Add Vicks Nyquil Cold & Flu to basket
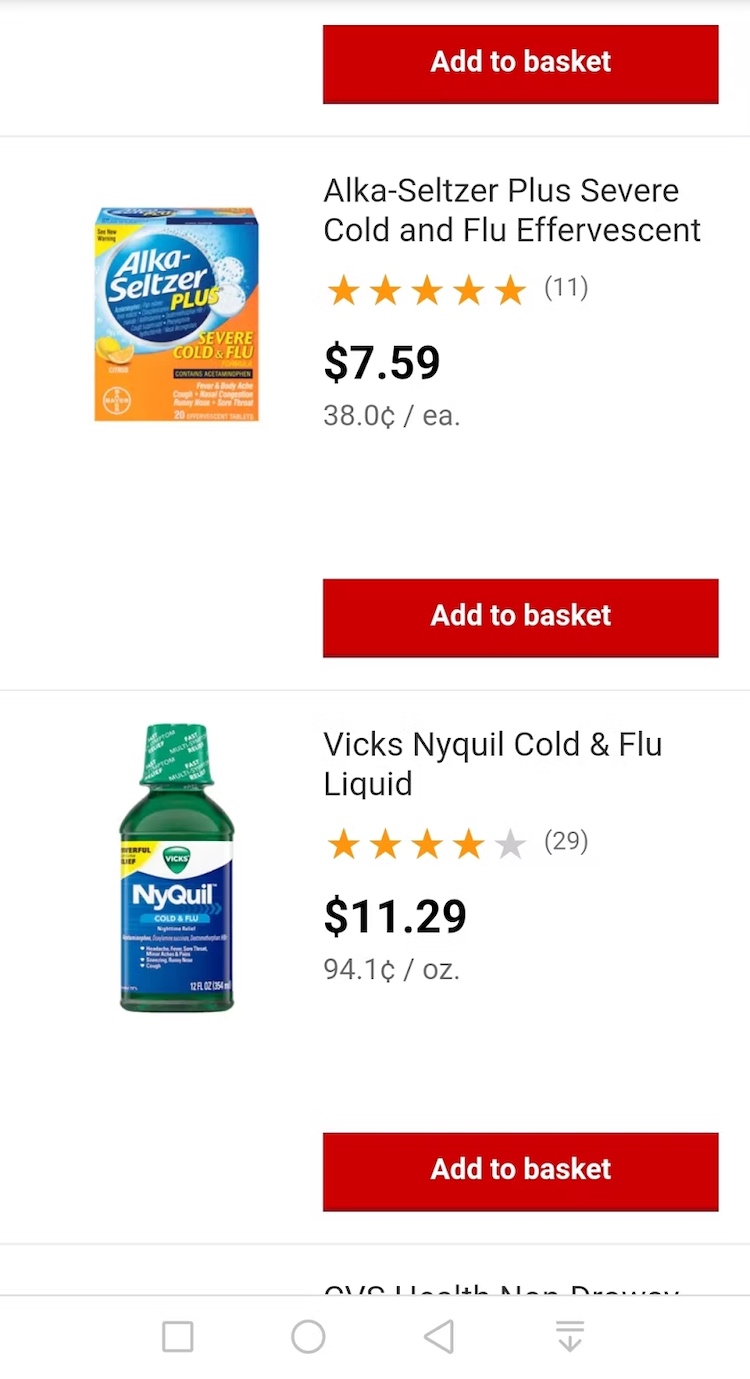Image resolution: width=750 pixels, height=1379 pixels. coord(520,1171)
